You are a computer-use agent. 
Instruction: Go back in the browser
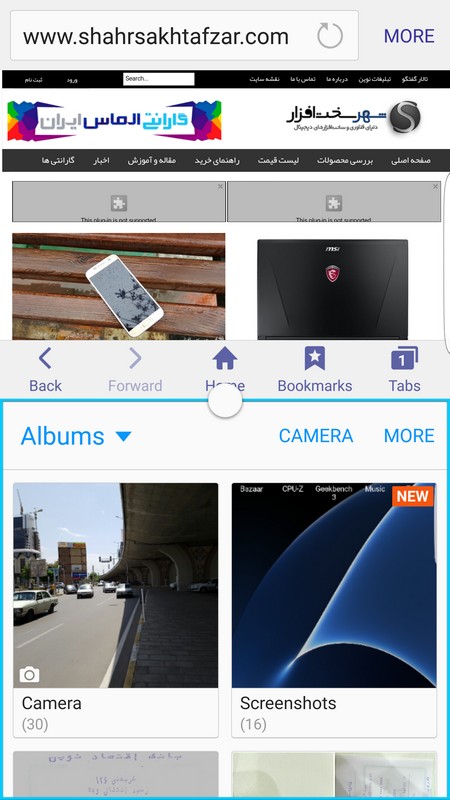[45, 370]
